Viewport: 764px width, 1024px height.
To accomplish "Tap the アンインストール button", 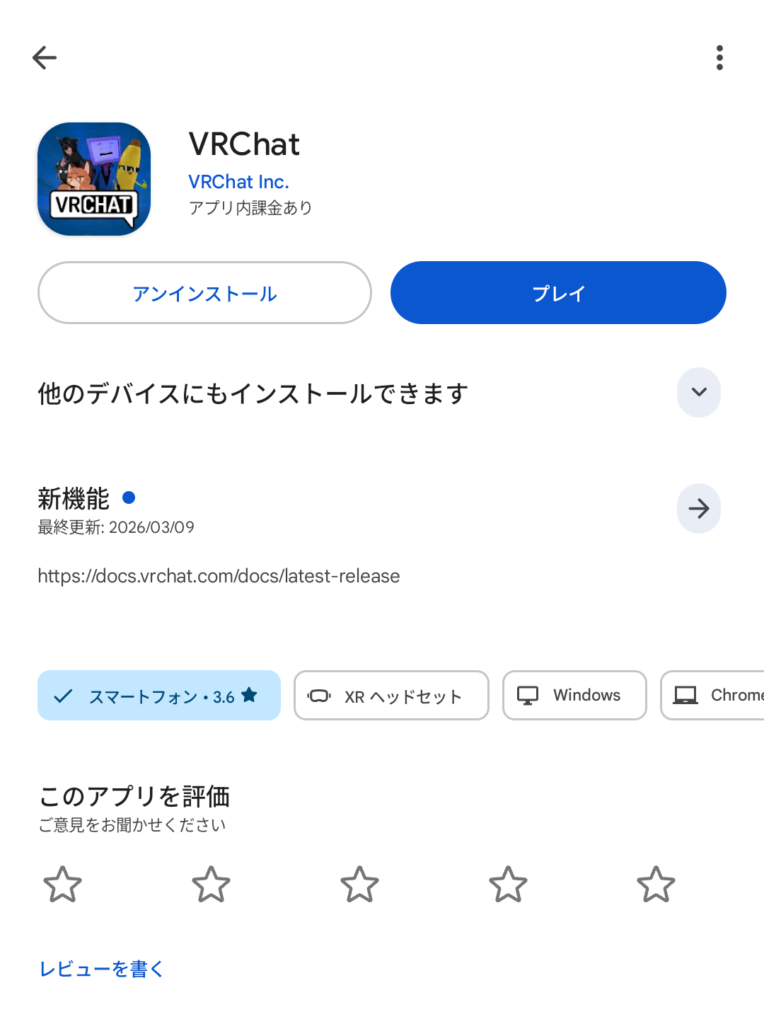I will point(204,293).
